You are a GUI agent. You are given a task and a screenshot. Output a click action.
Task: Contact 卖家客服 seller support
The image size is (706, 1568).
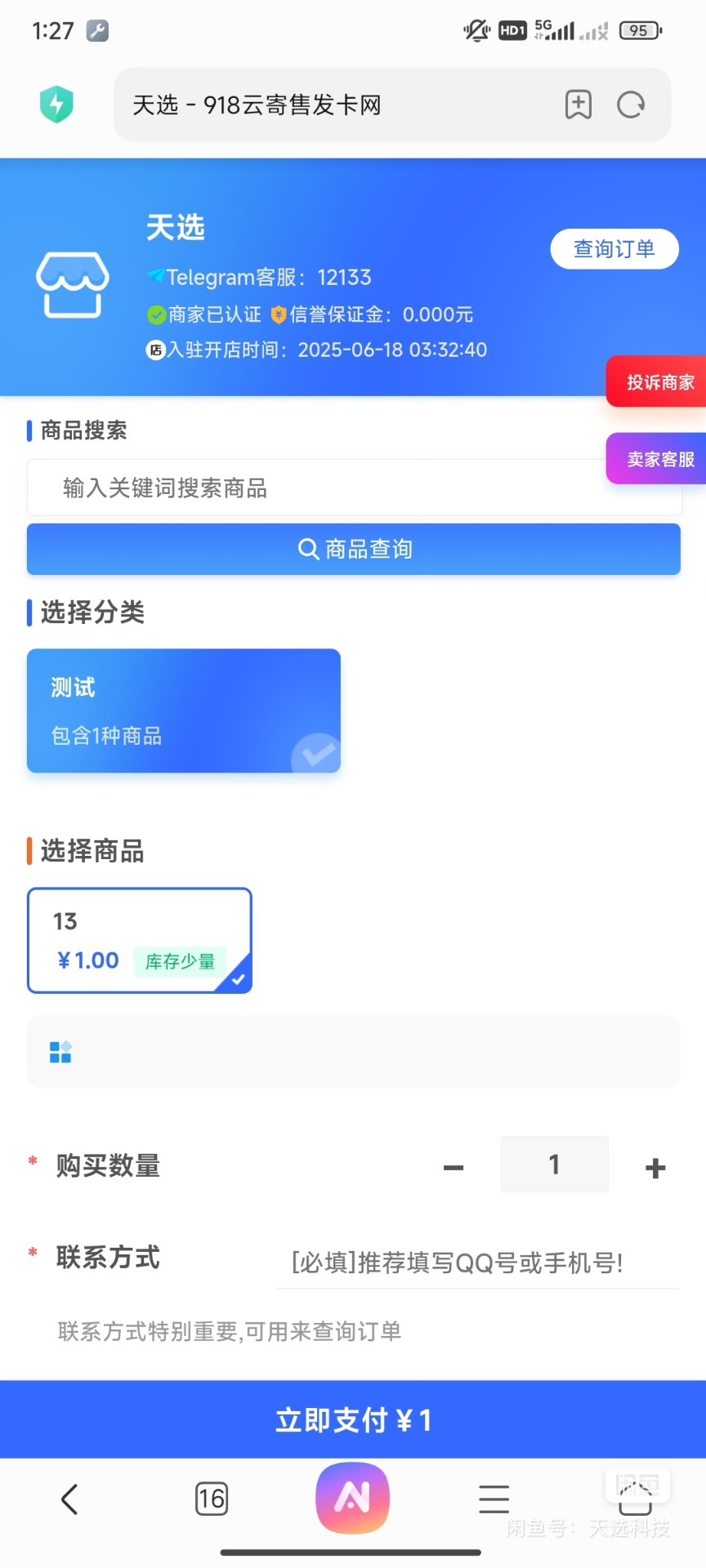[659, 459]
